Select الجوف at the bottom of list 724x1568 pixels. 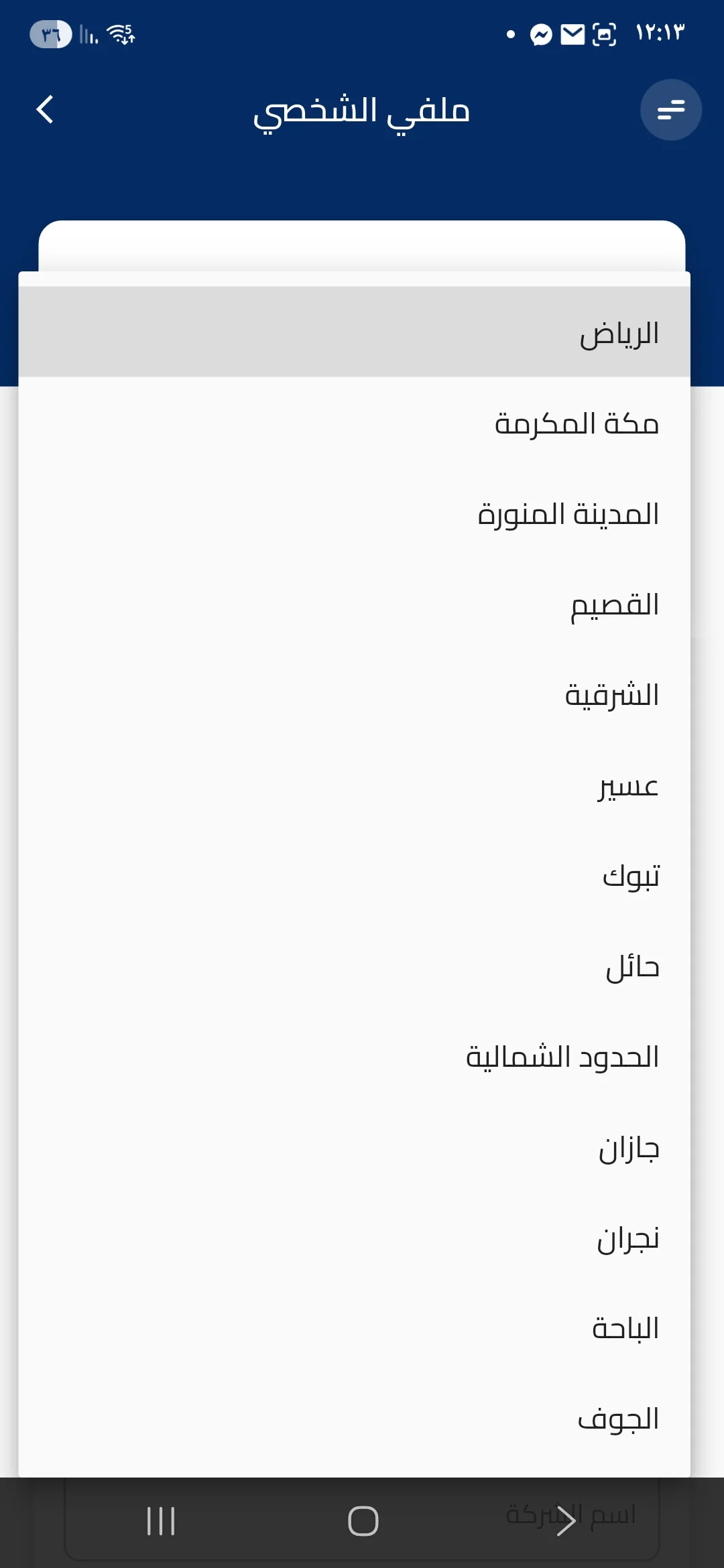point(617,1419)
